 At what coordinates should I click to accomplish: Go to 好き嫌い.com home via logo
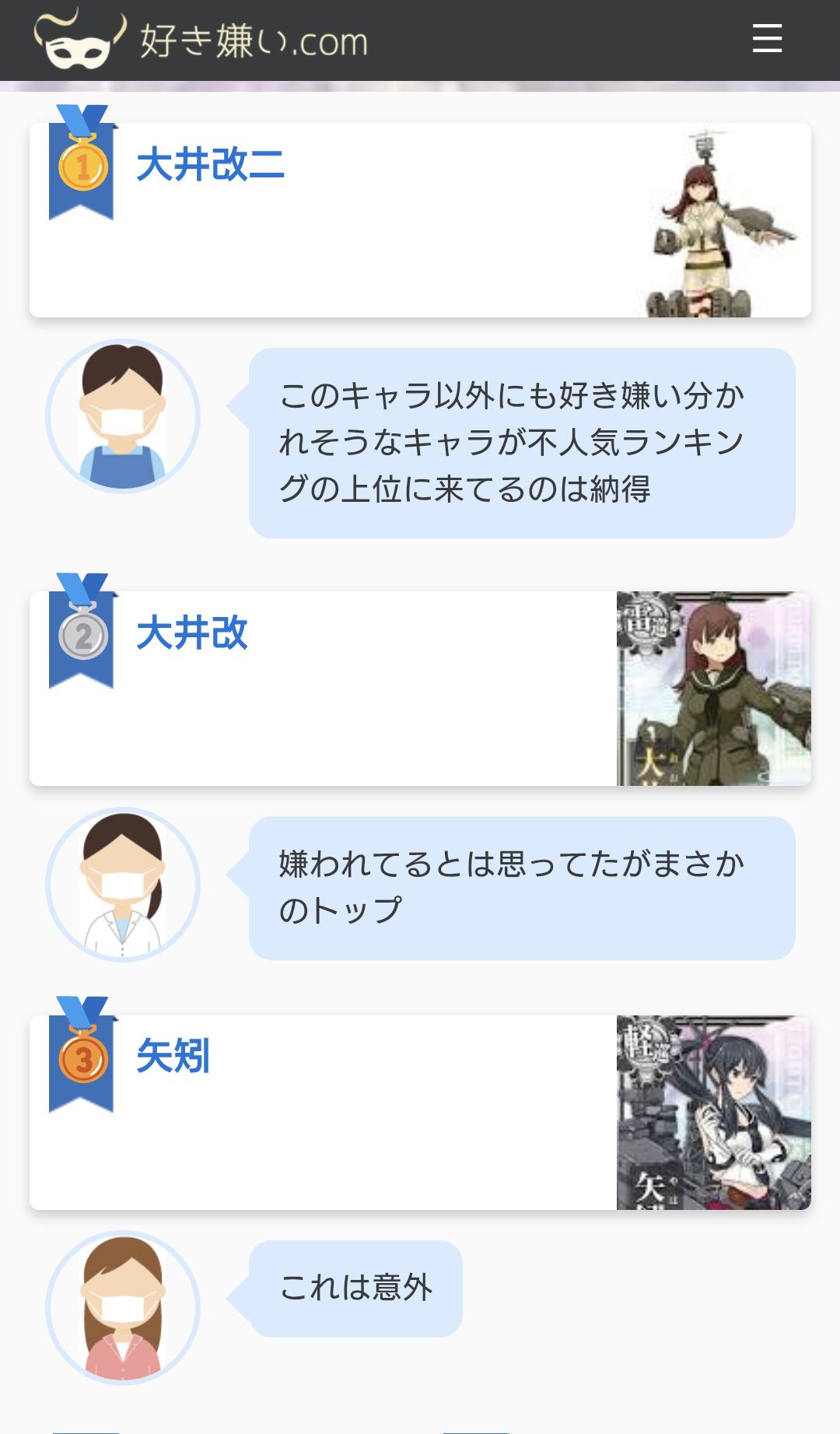[201, 39]
